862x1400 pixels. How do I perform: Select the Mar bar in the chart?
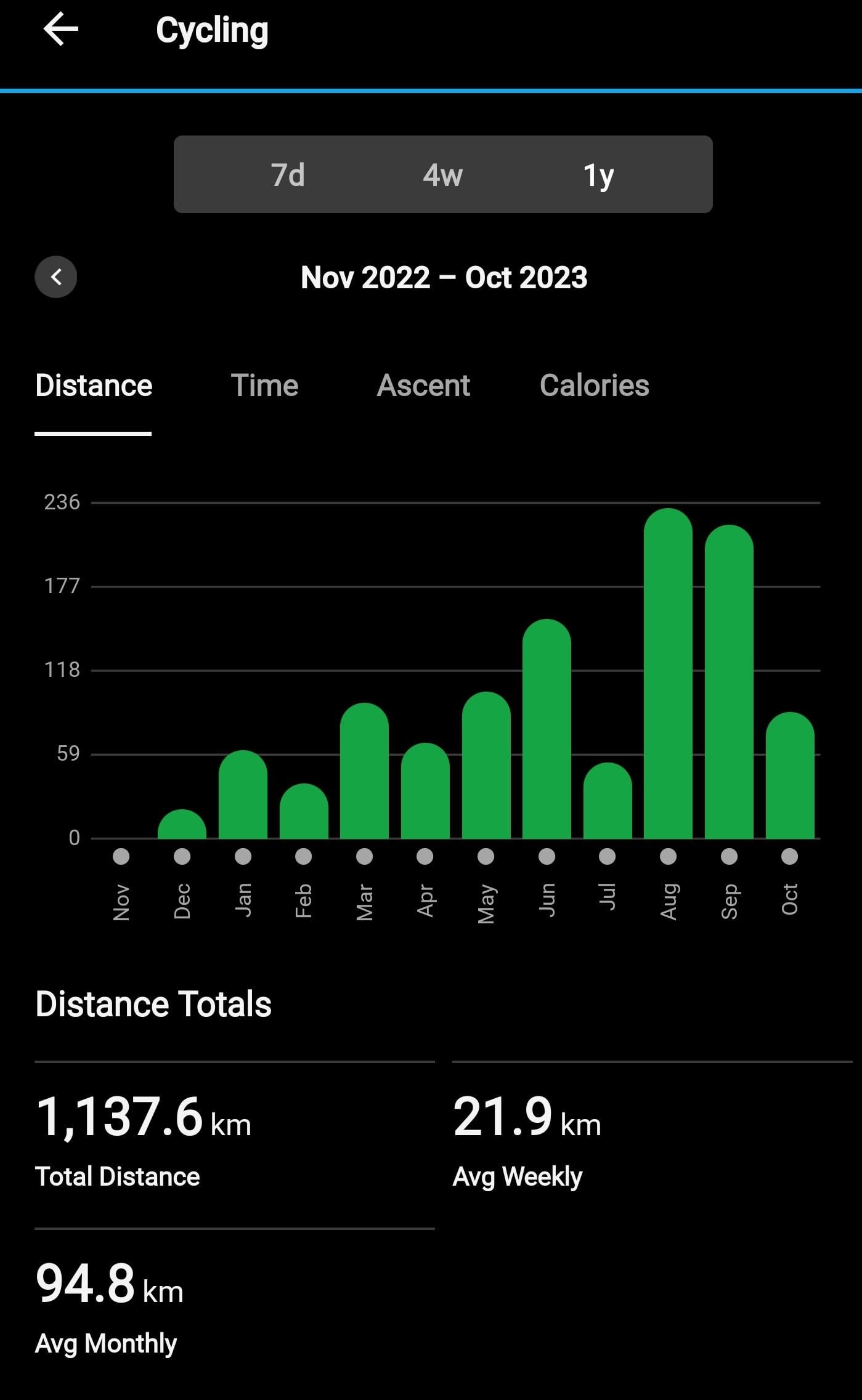[x=364, y=771]
